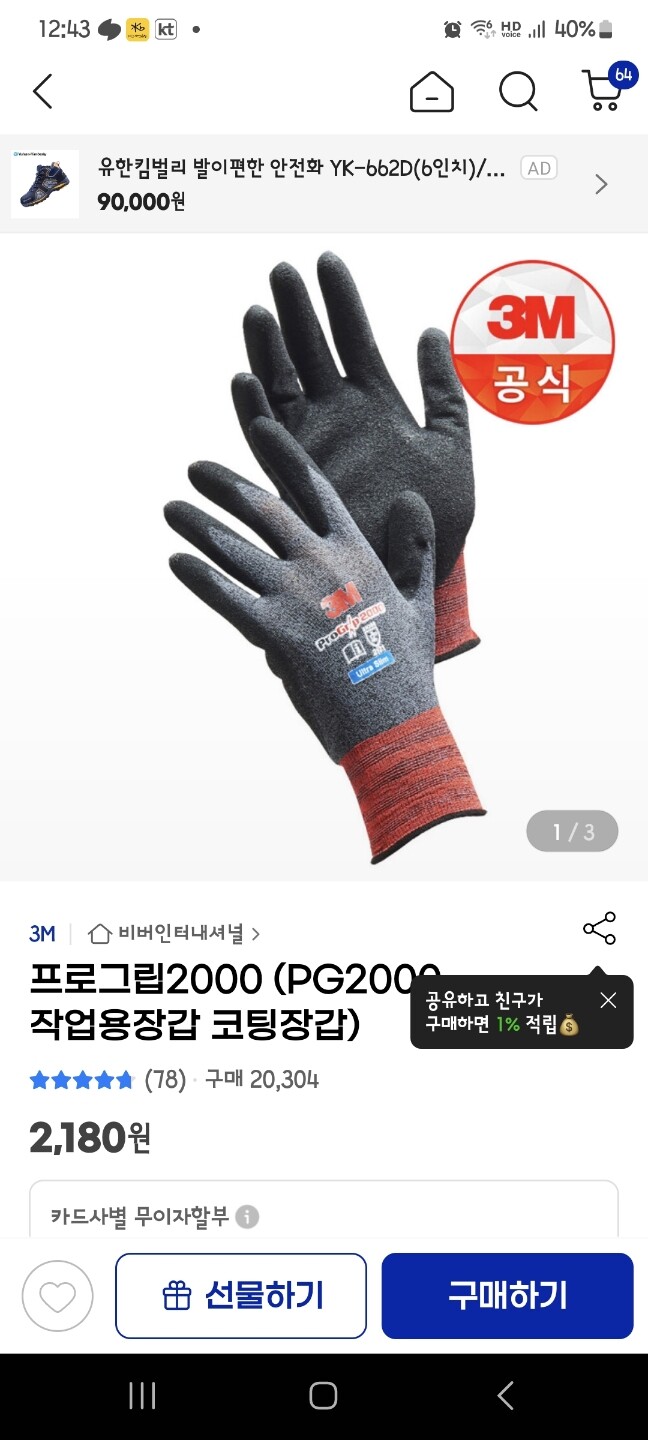
Task: Show info for 카드사별 무이자할부
Action: [247, 1217]
